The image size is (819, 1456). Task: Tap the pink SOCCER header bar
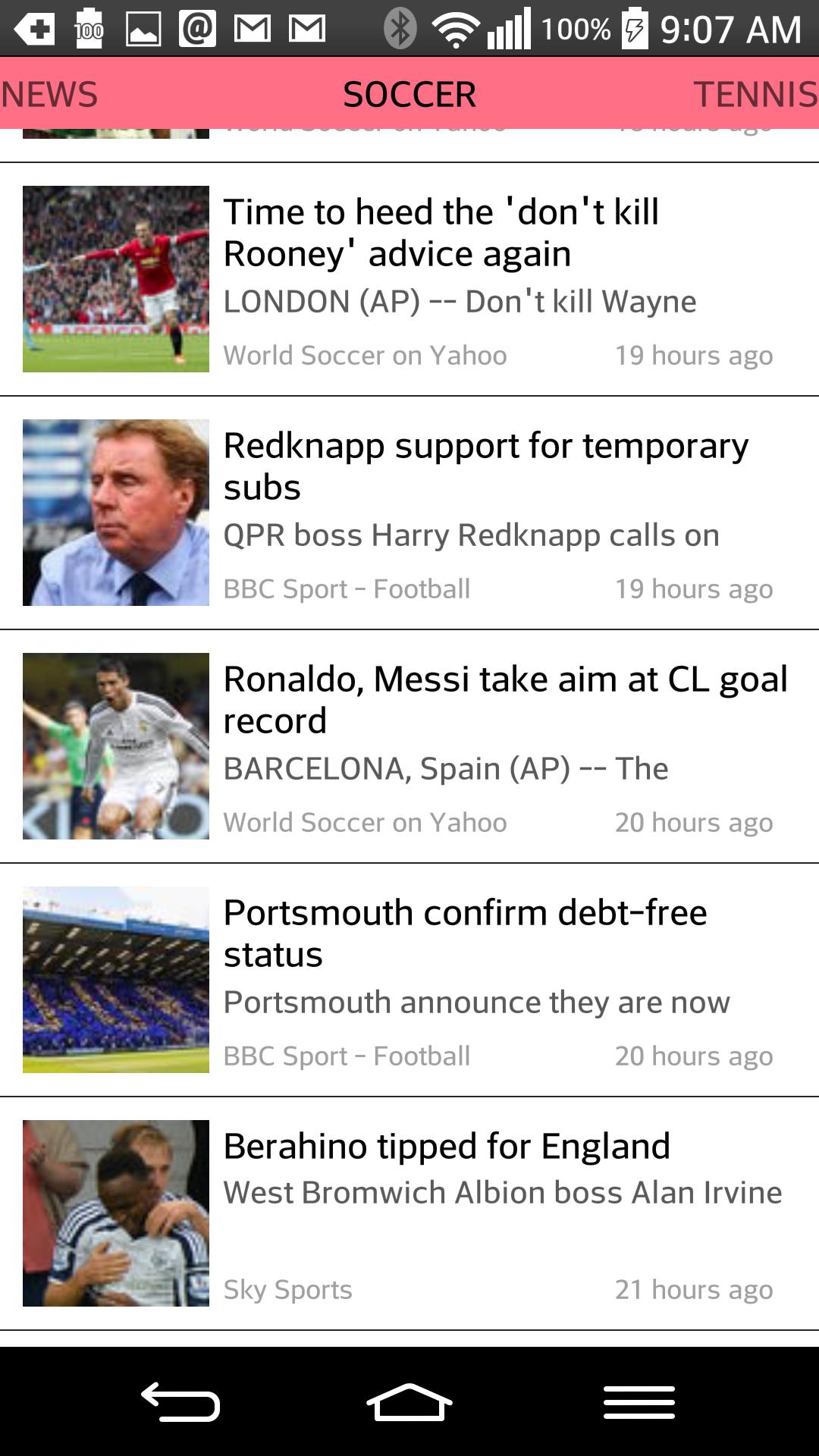click(409, 93)
